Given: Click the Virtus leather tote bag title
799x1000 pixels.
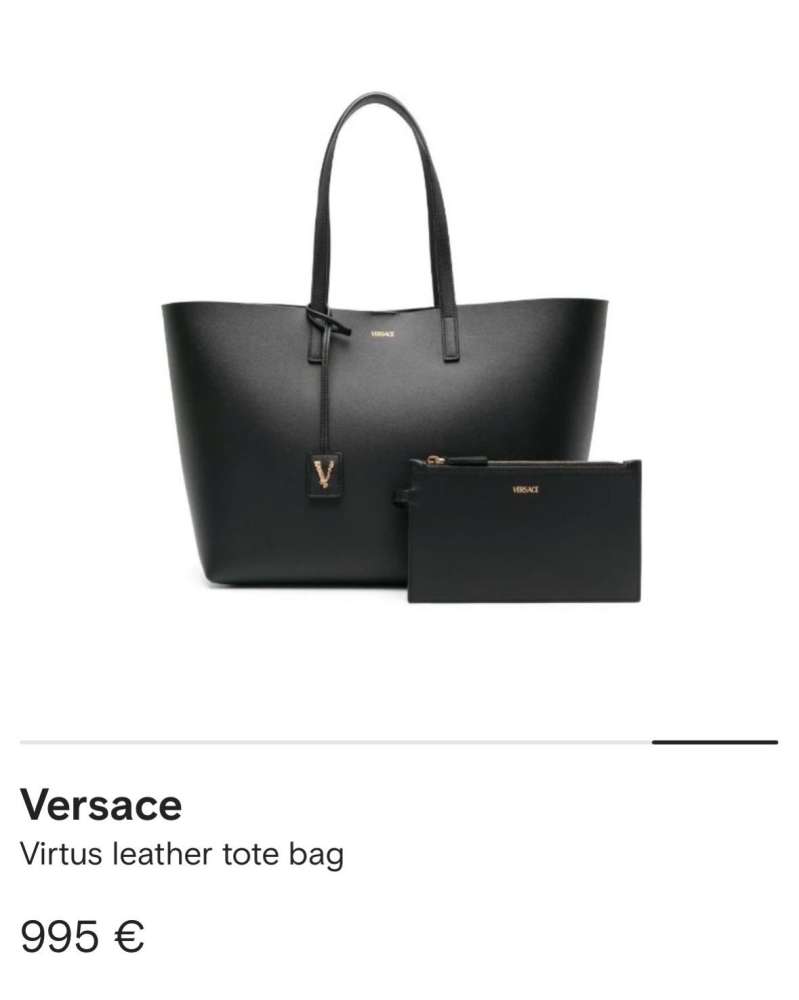Looking at the screenshot, I should click(185, 856).
